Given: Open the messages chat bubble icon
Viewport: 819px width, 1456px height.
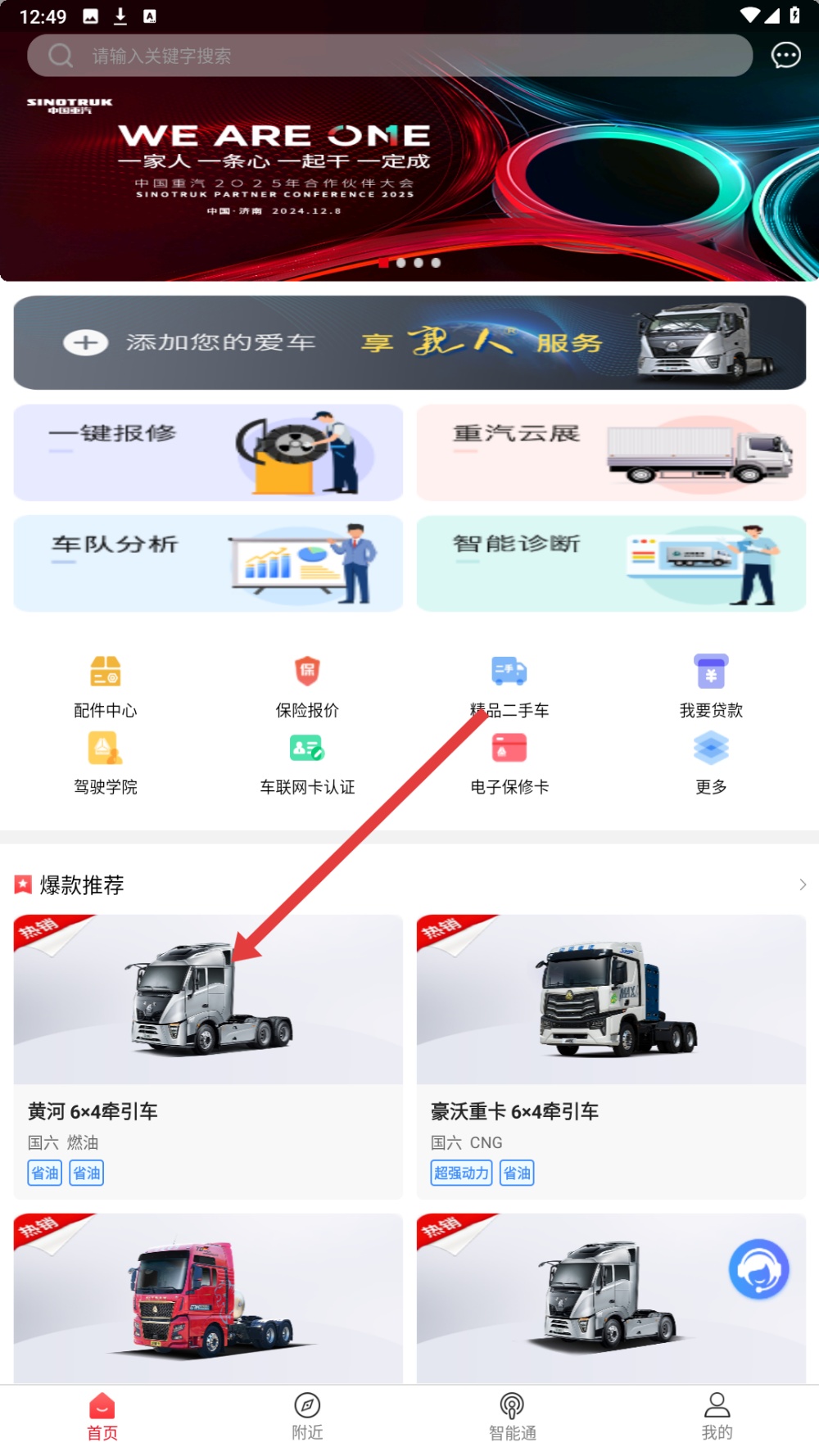Looking at the screenshot, I should click(785, 56).
